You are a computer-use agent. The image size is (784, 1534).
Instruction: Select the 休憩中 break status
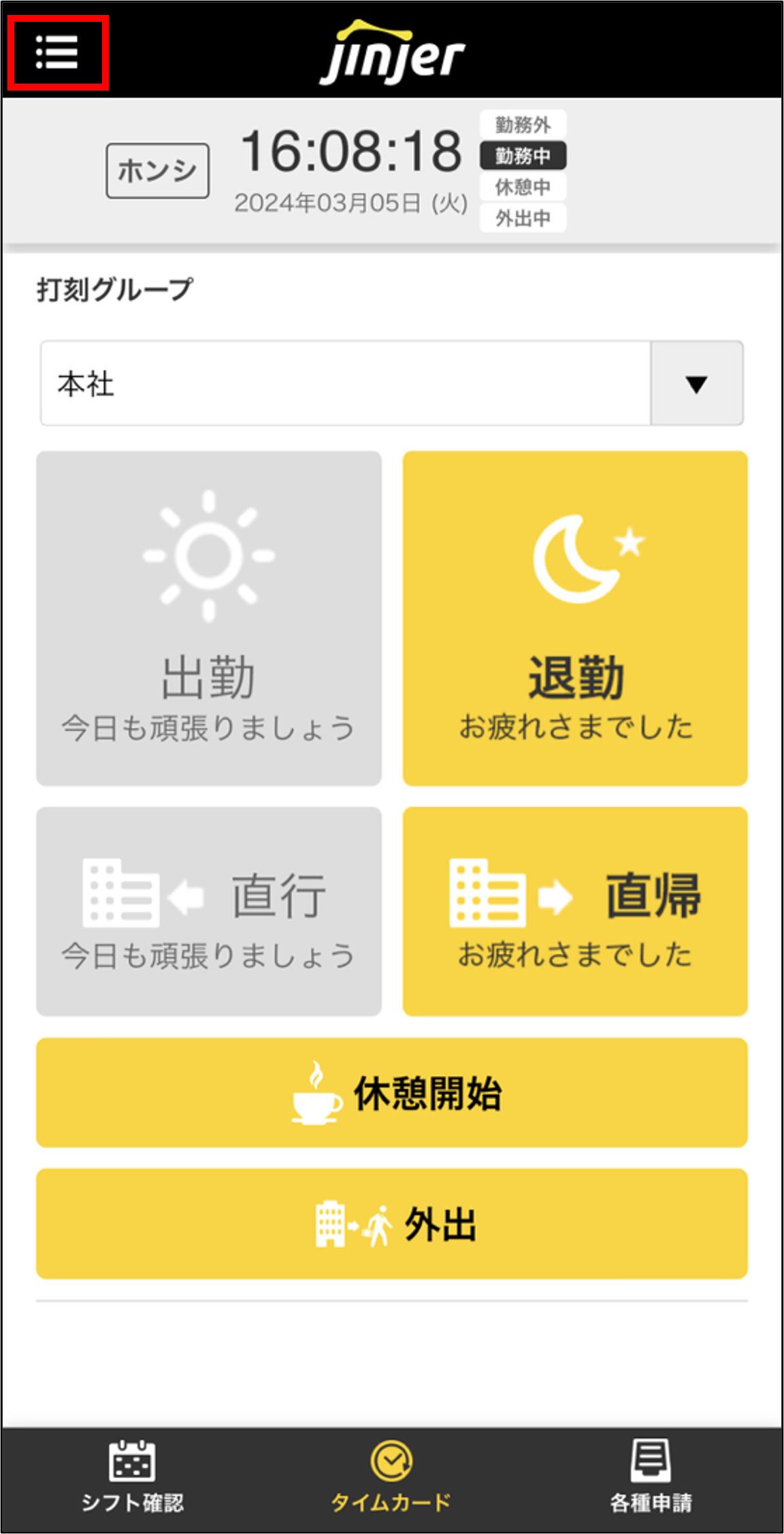tap(522, 186)
